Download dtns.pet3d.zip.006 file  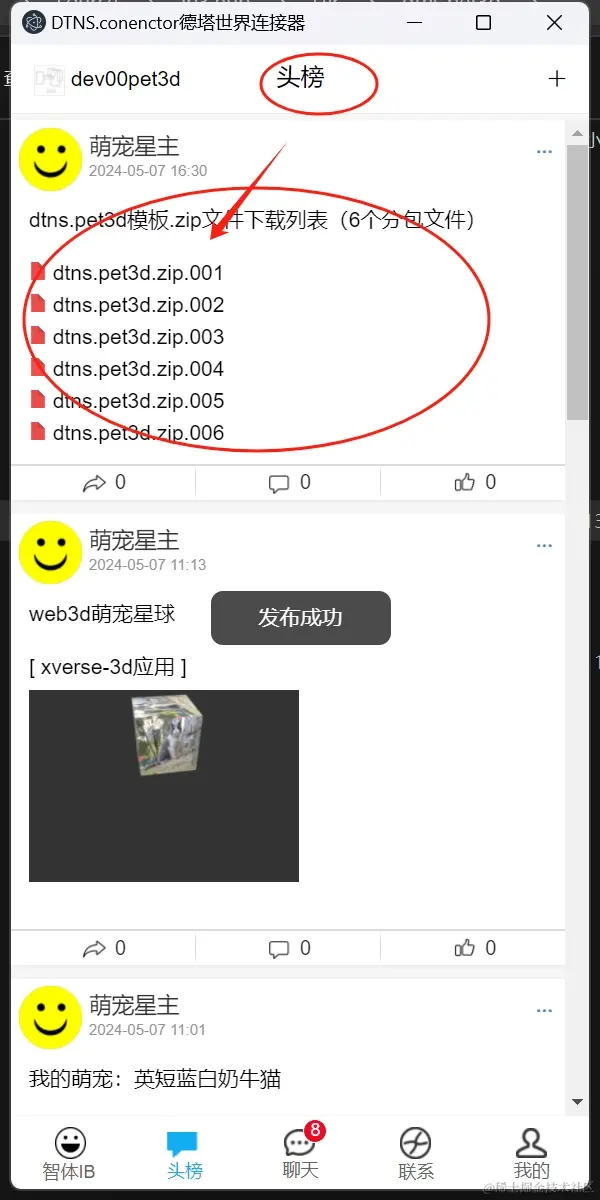click(137, 433)
